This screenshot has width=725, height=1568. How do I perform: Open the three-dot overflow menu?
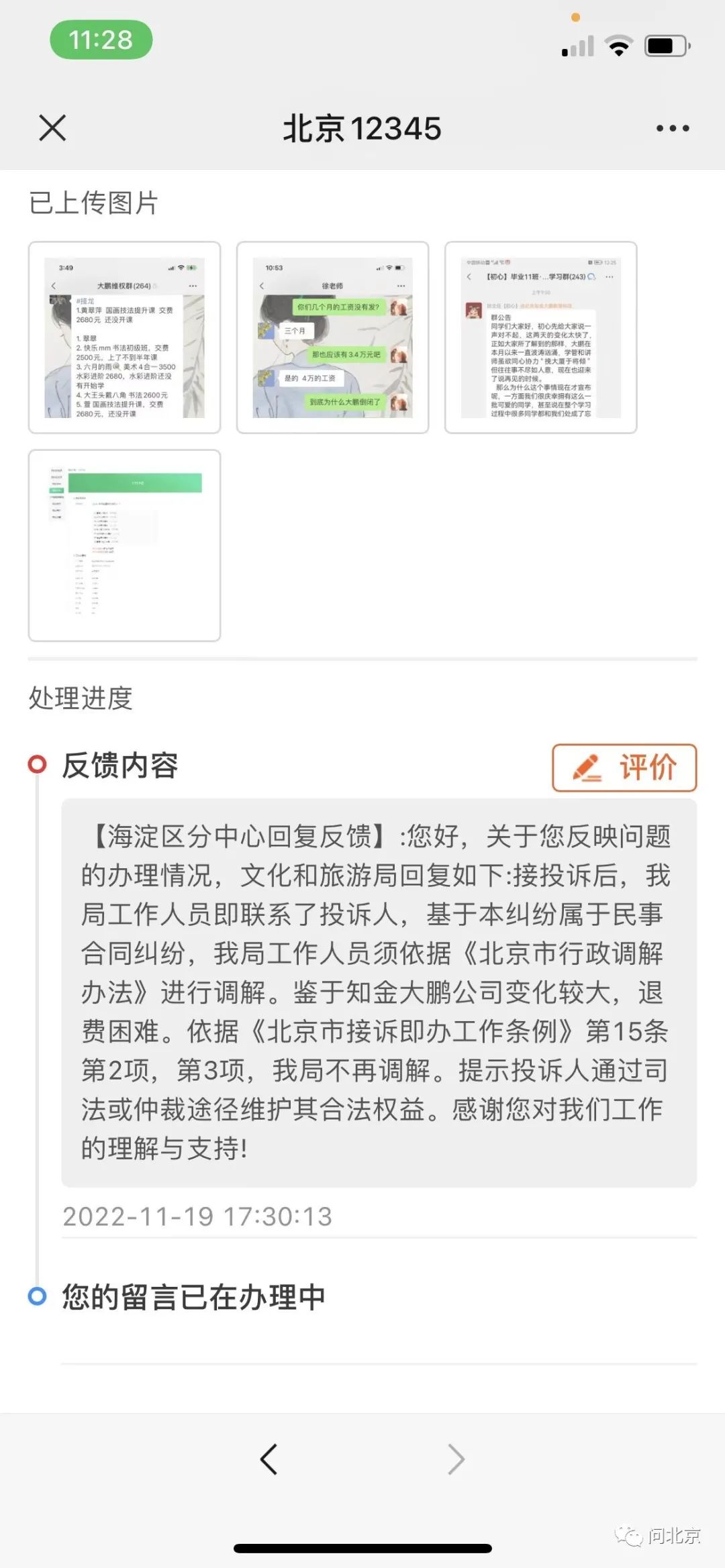click(673, 128)
